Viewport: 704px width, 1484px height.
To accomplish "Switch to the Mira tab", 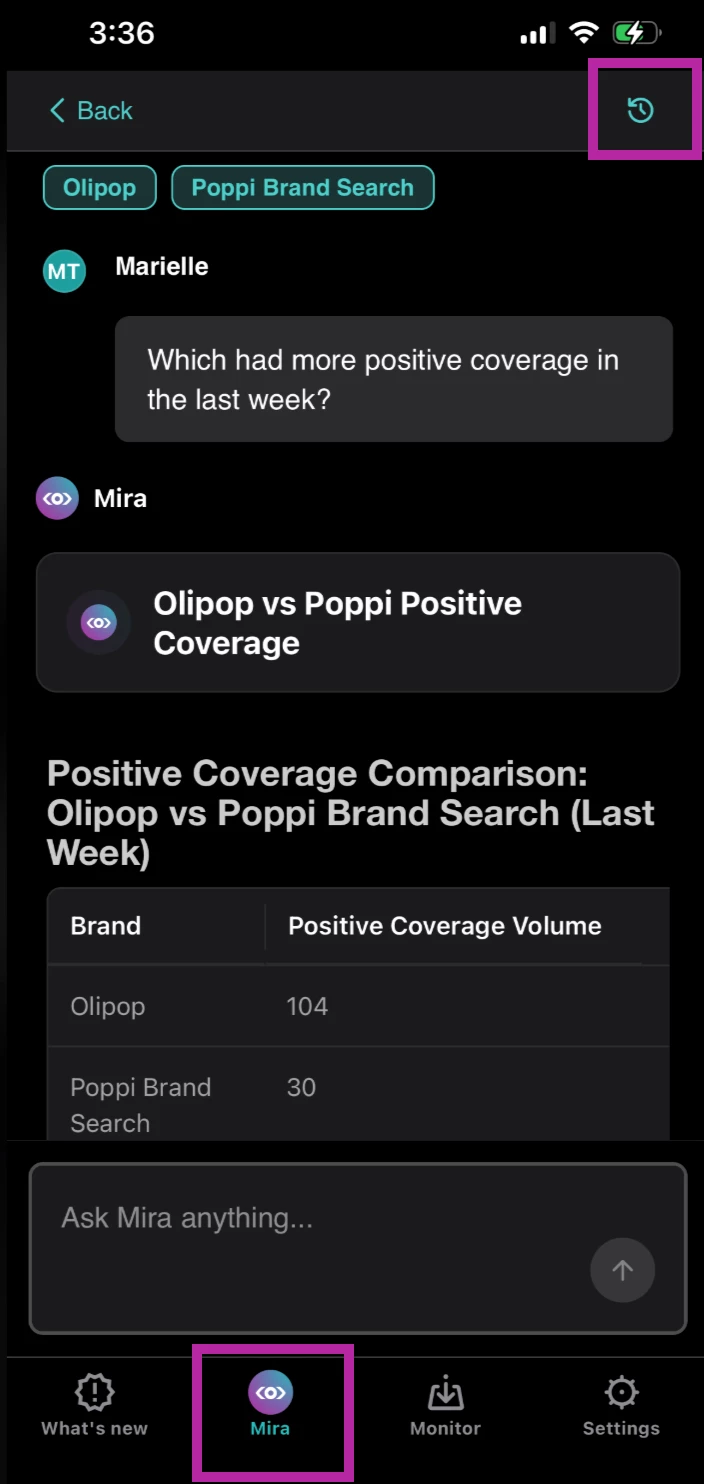I will point(270,1406).
